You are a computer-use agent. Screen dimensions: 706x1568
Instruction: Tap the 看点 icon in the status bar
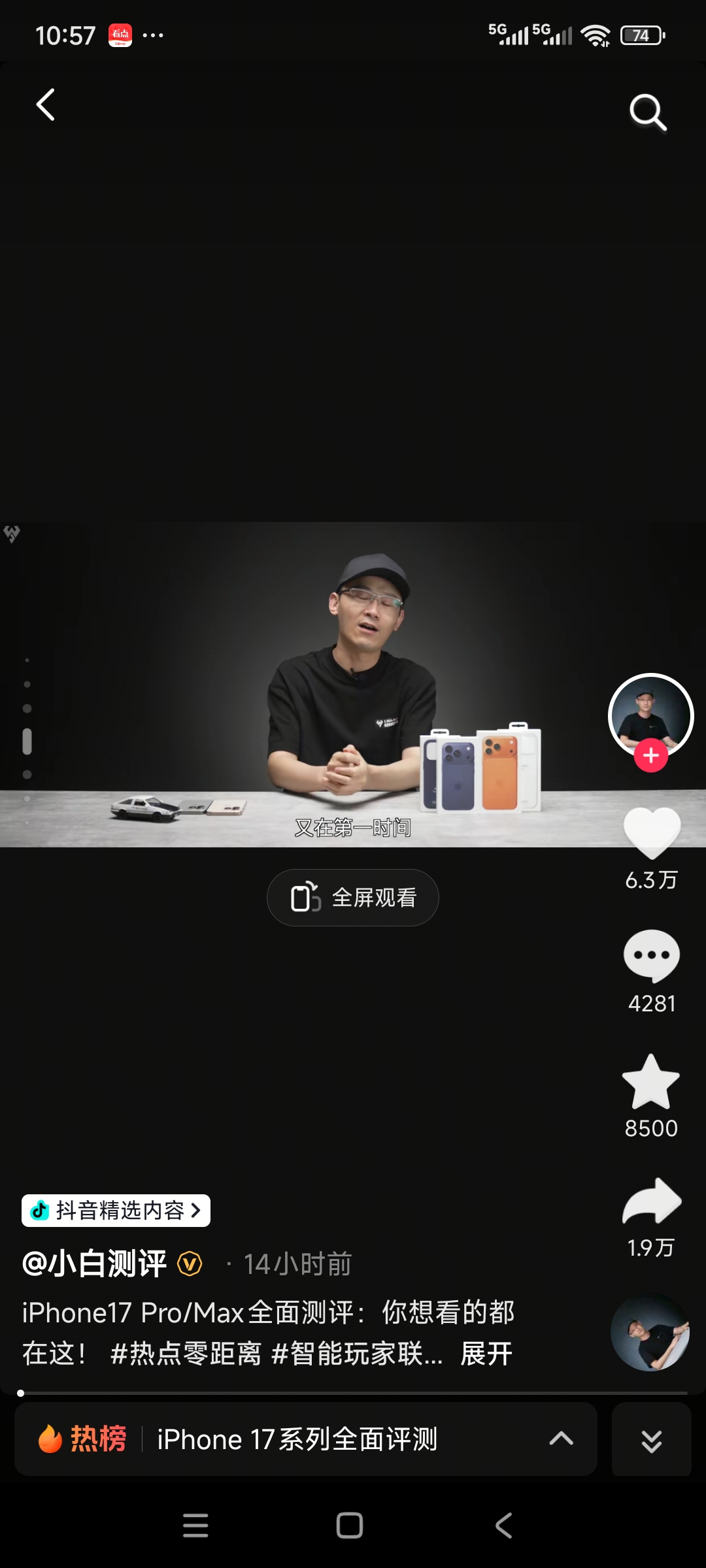point(121,34)
